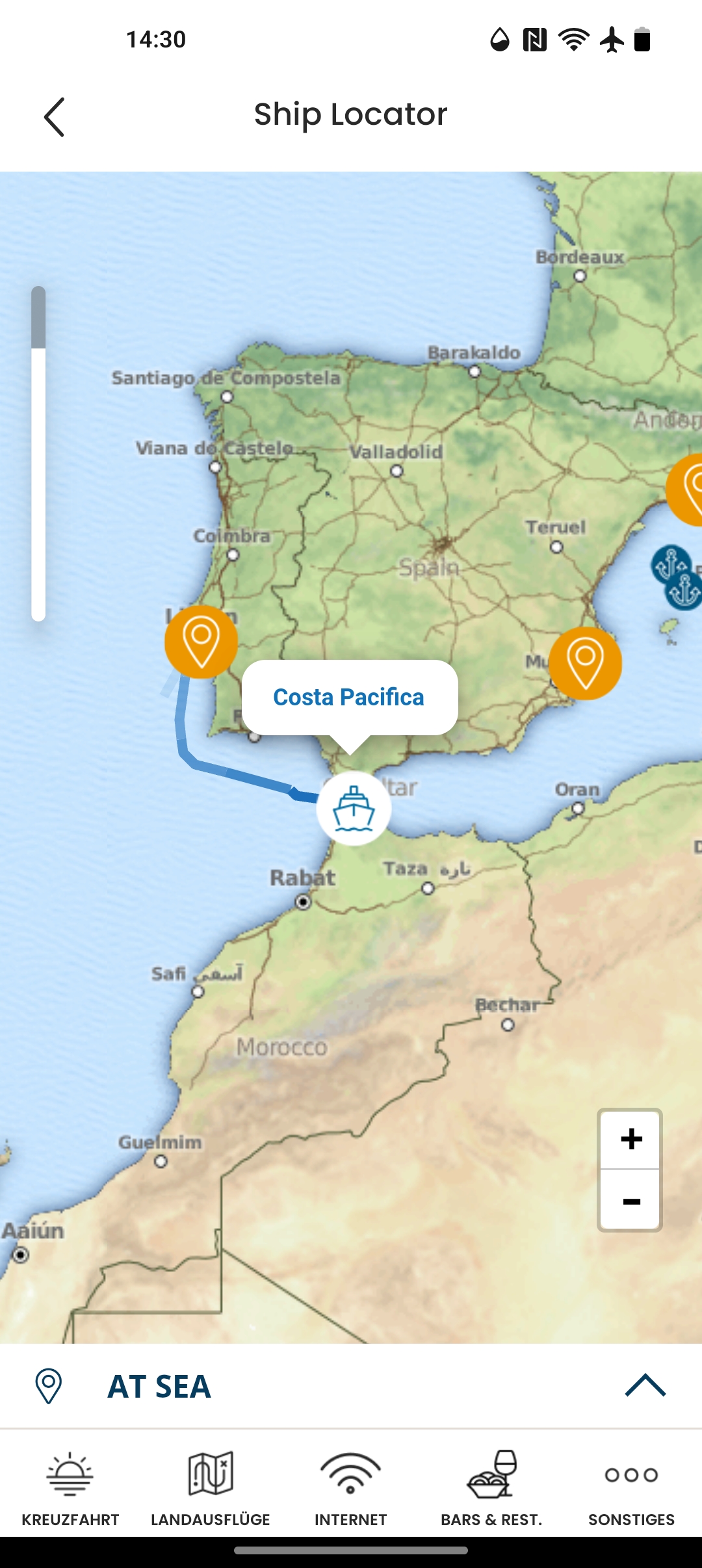Tap the Costa Pacifica label bubble
This screenshot has height=1568, width=702.
349,698
